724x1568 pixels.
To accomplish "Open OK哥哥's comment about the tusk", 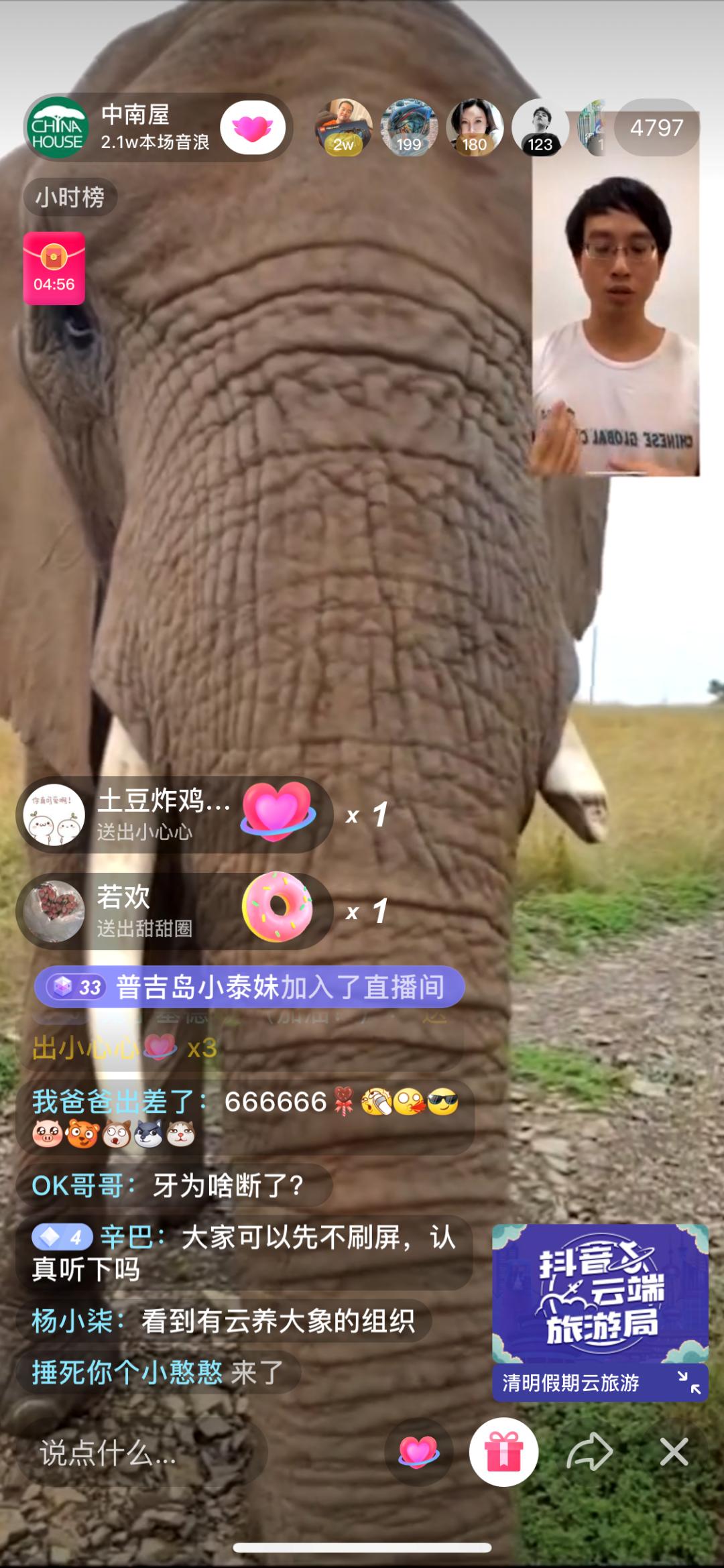I will 171,1185.
